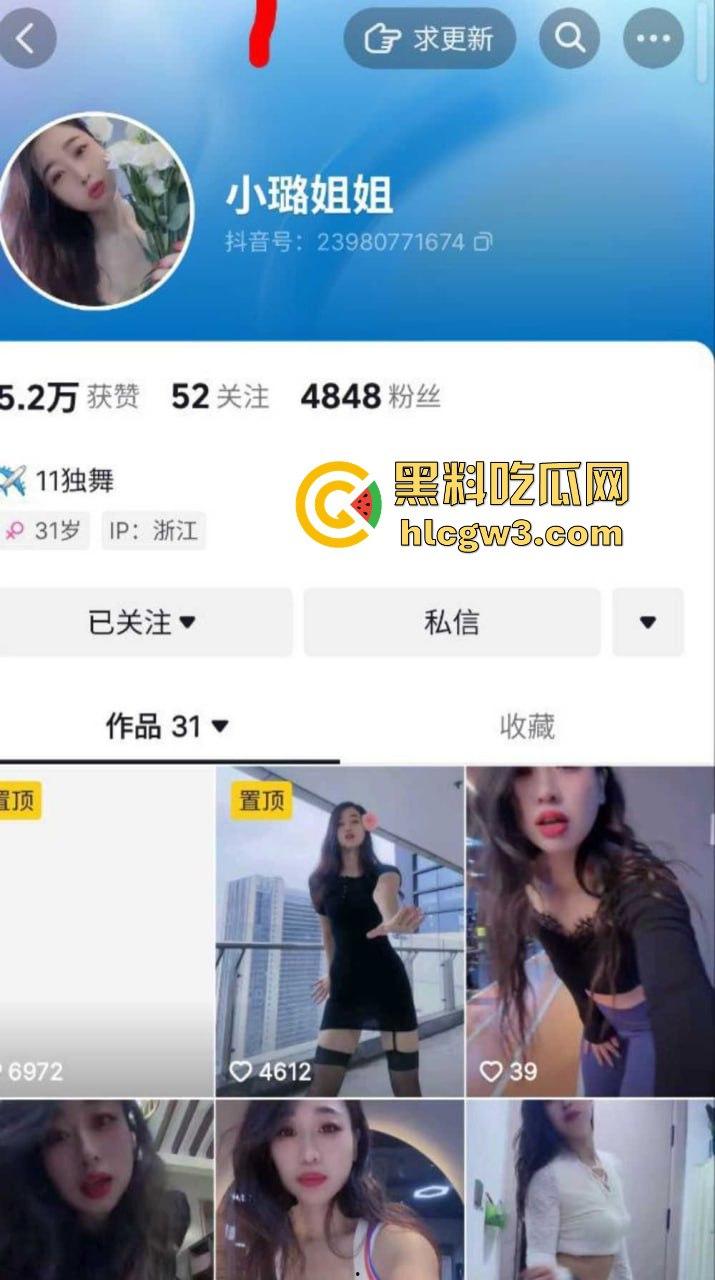
Task: Open the pinned video with 6972 likes
Action: pyautogui.click(x=105, y=930)
